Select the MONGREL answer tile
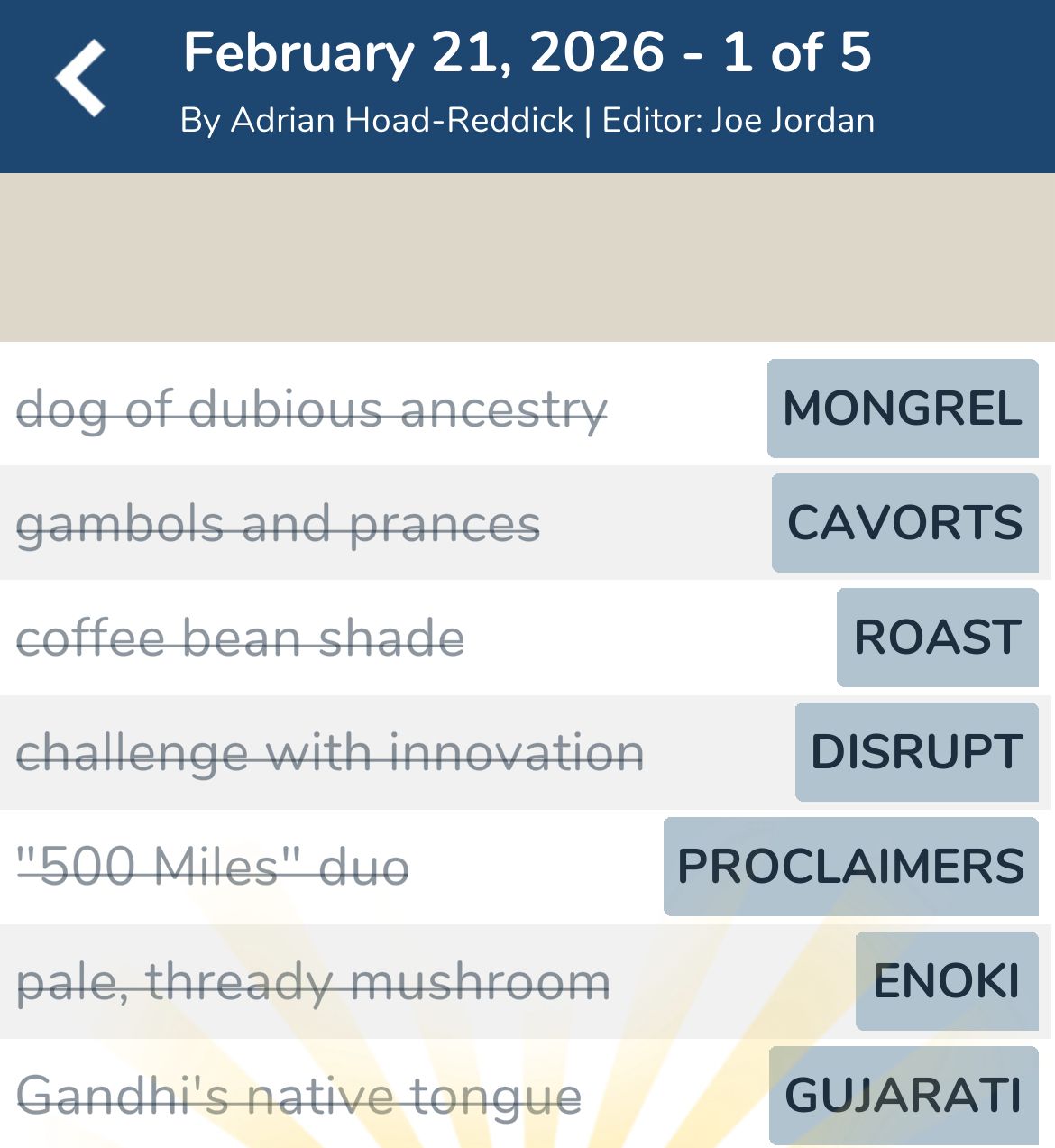This screenshot has height=1148, width=1055. point(902,409)
